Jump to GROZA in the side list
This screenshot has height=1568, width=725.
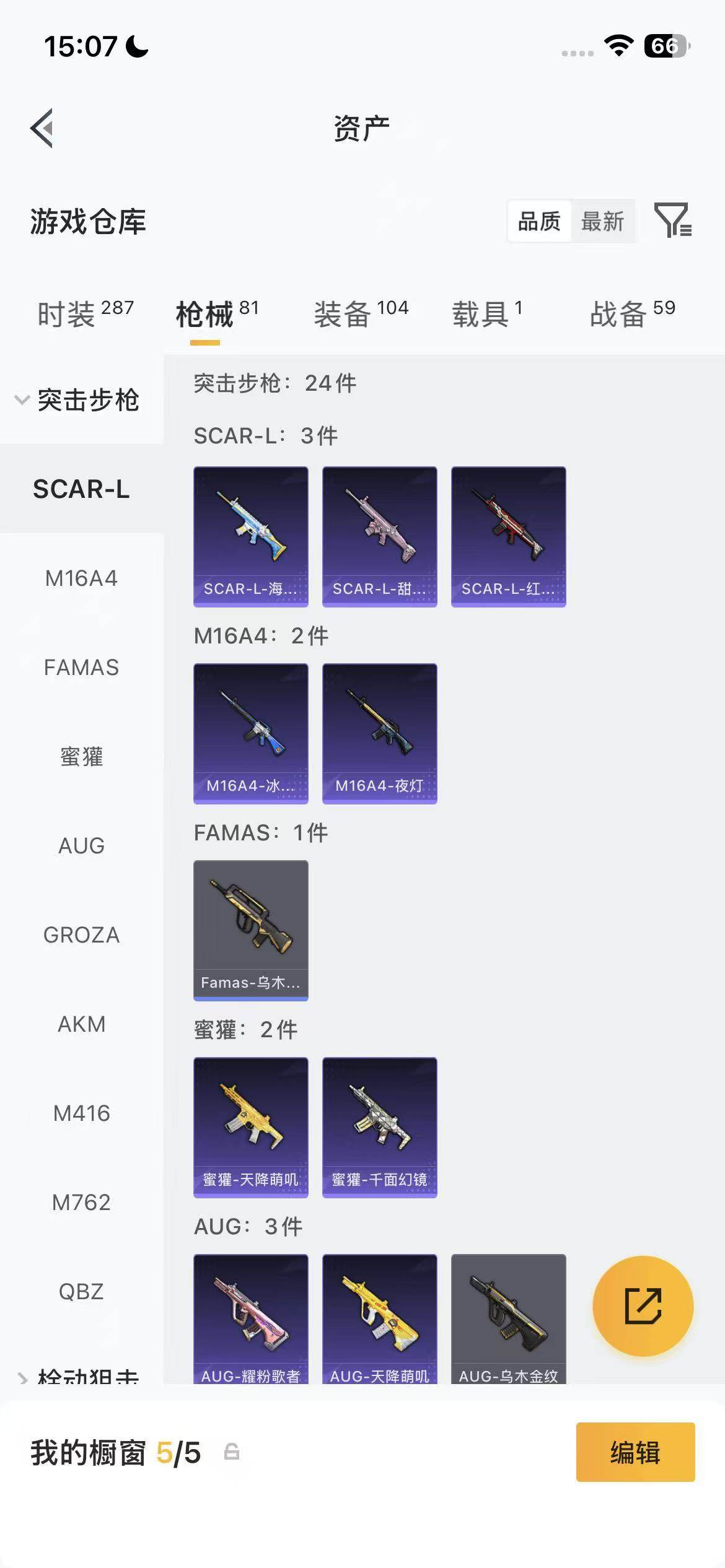coord(81,935)
